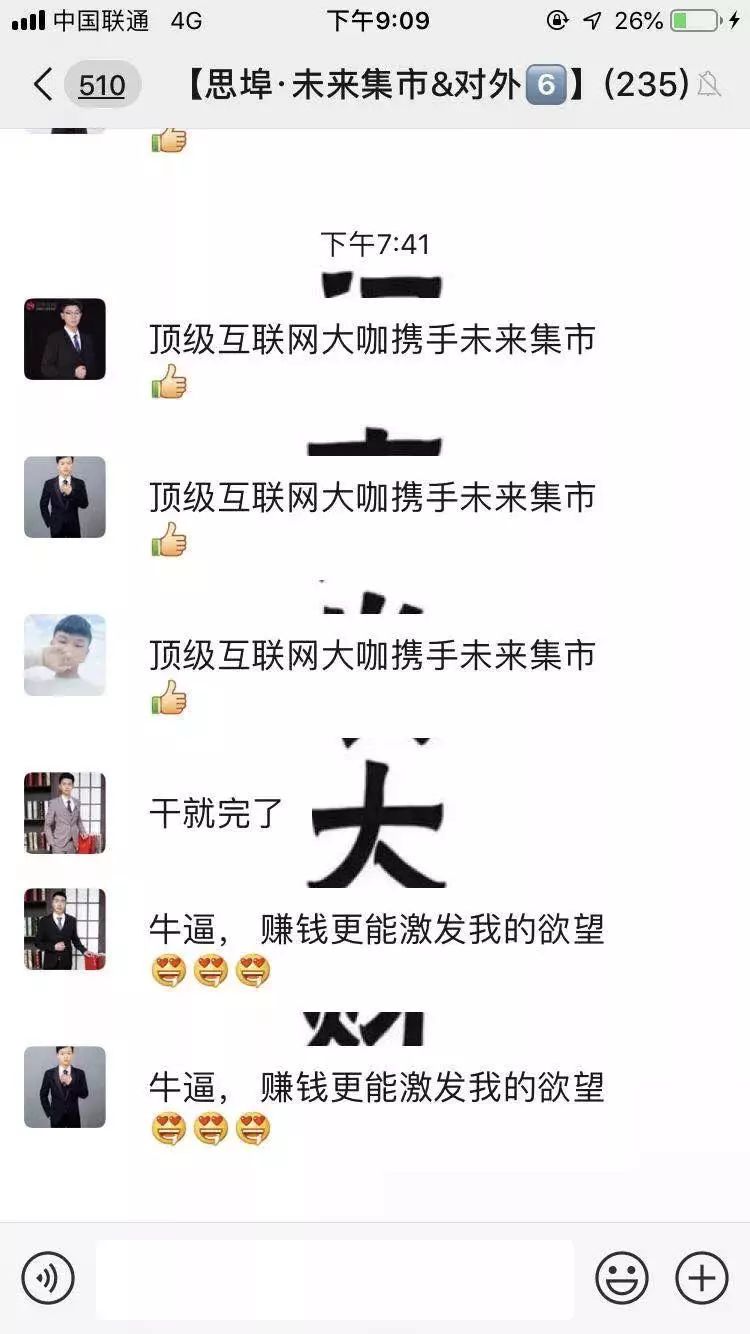Switch to voice message input
Image resolution: width=750 pixels, height=1334 pixels.
[48, 1277]
